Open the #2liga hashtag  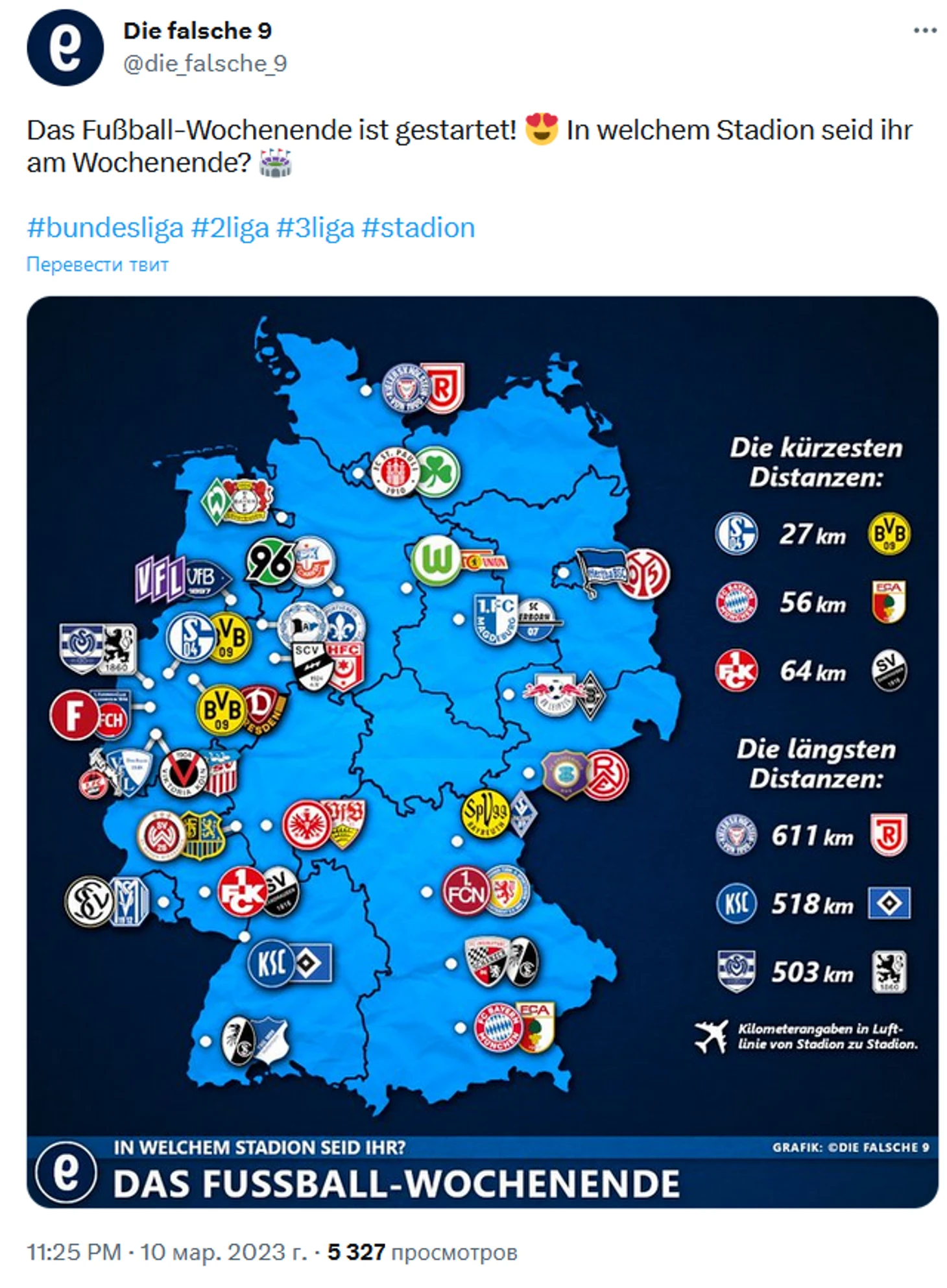tap(230, 228)
